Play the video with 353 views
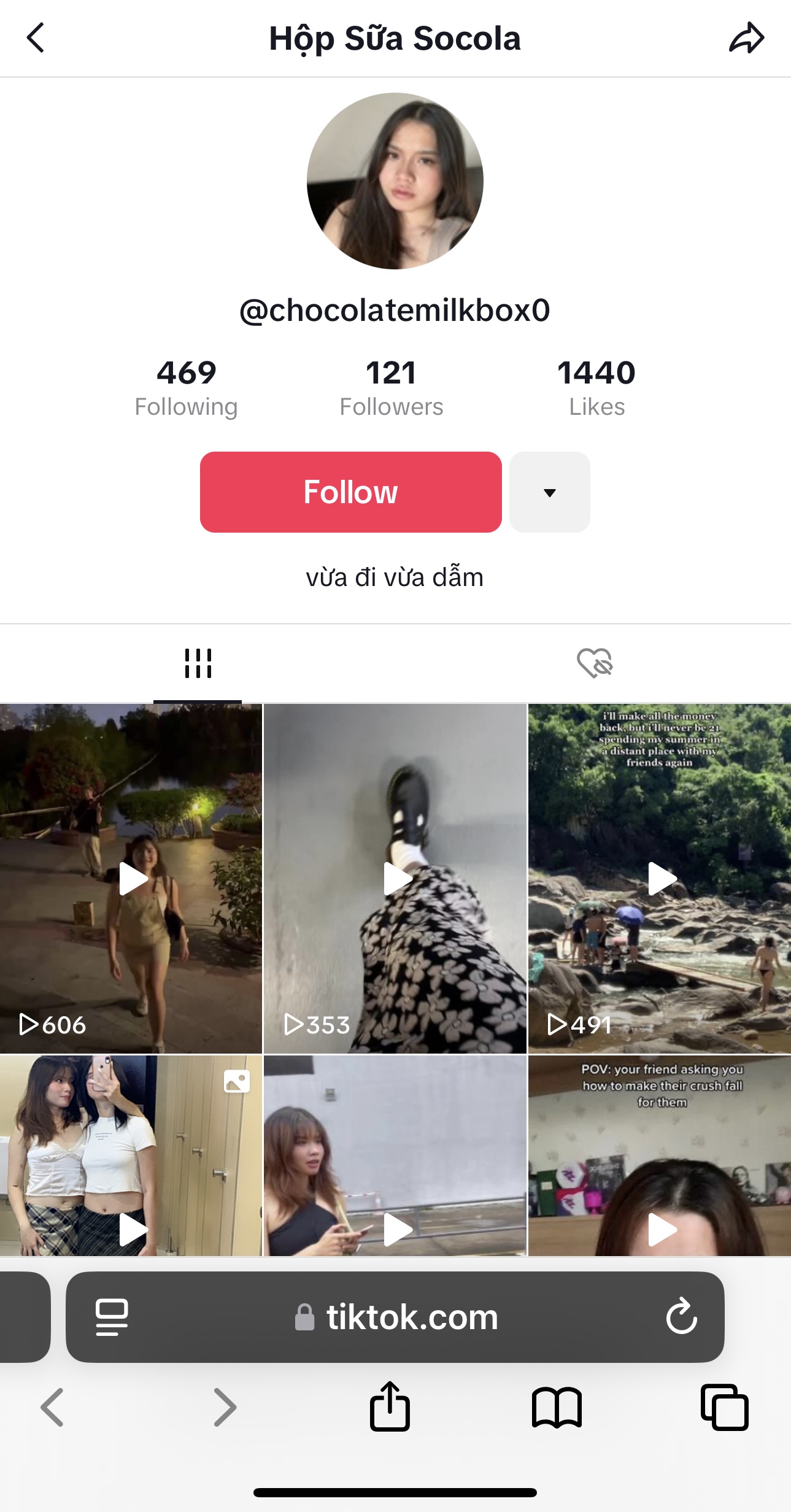 point(395,879)
